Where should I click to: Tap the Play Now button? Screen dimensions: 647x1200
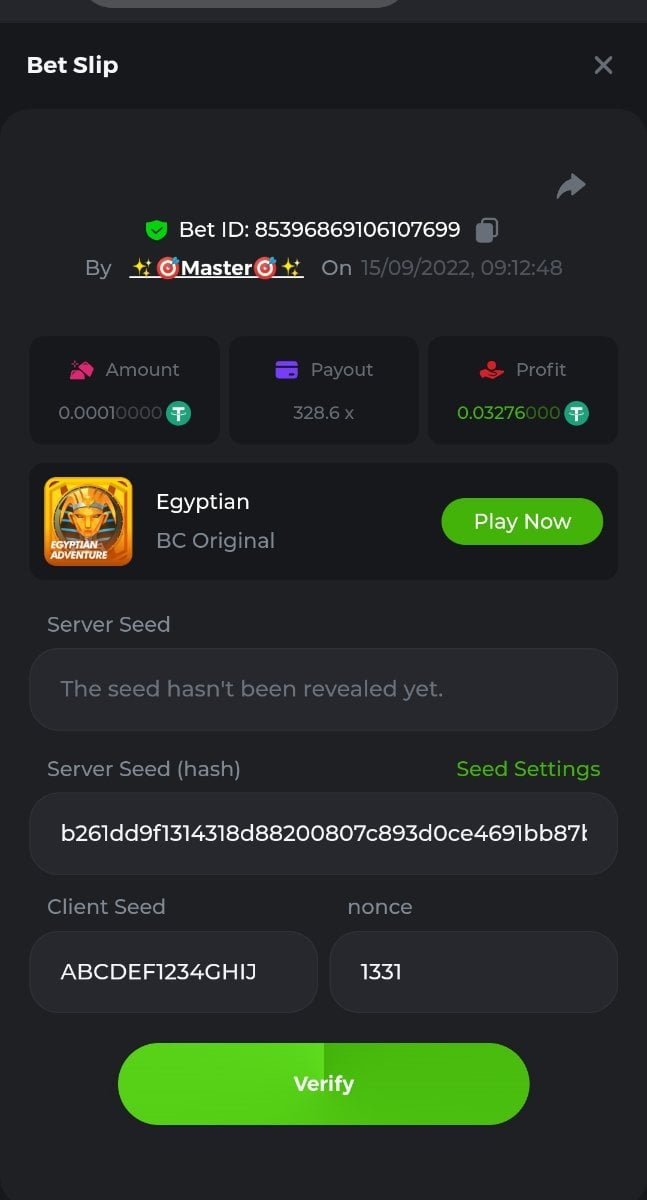pyautogui.click(x=522, y=521)
